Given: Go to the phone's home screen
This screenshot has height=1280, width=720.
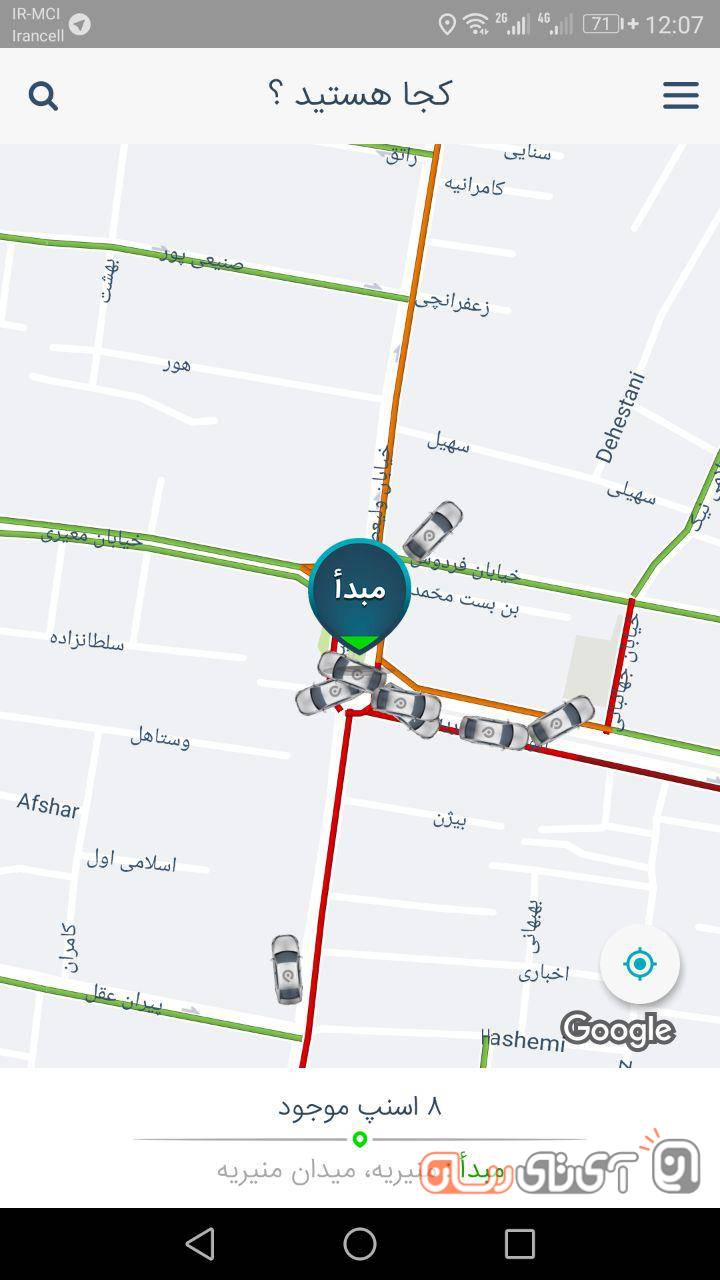Looking at the screenshot, I should pyautogui.click(x=360, y=1244).
